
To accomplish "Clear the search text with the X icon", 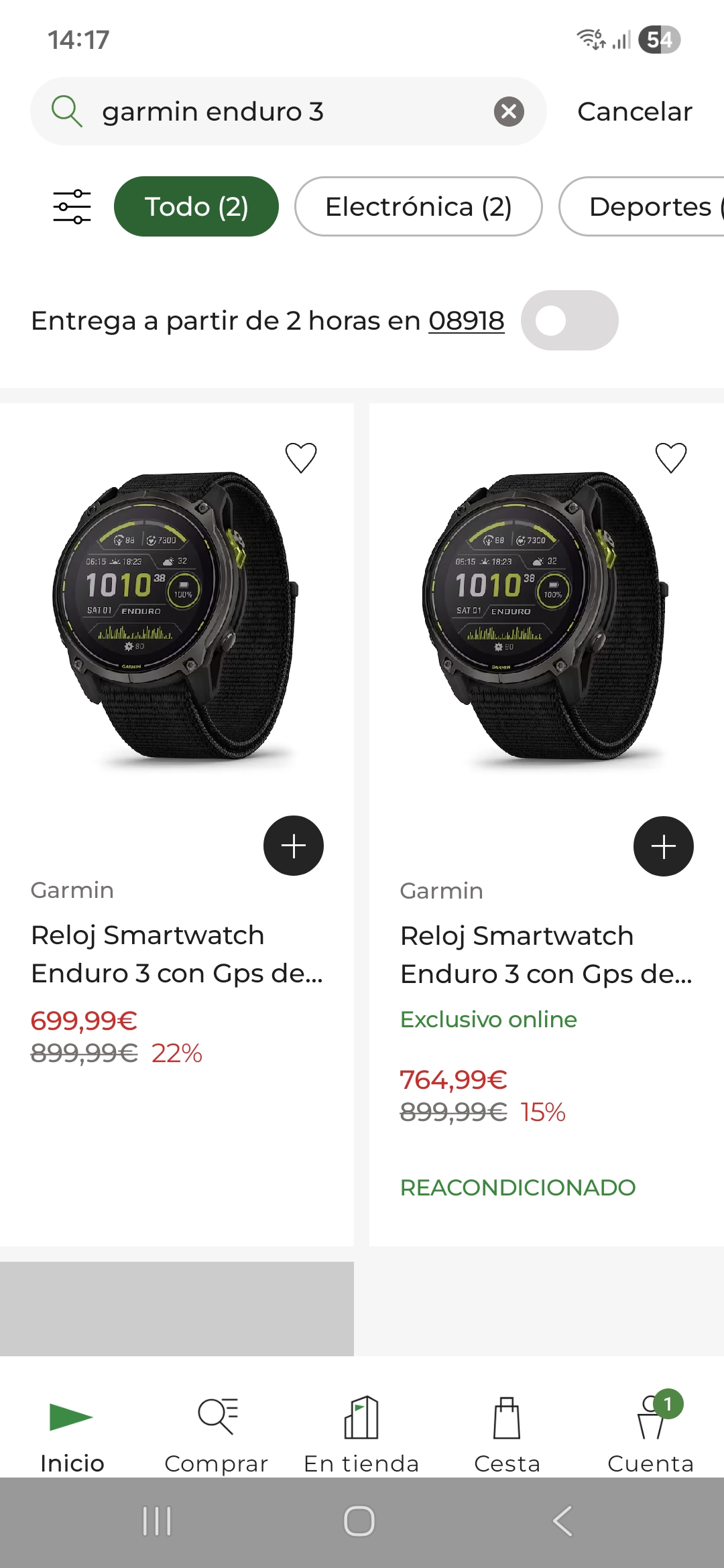I will point(509,111).
